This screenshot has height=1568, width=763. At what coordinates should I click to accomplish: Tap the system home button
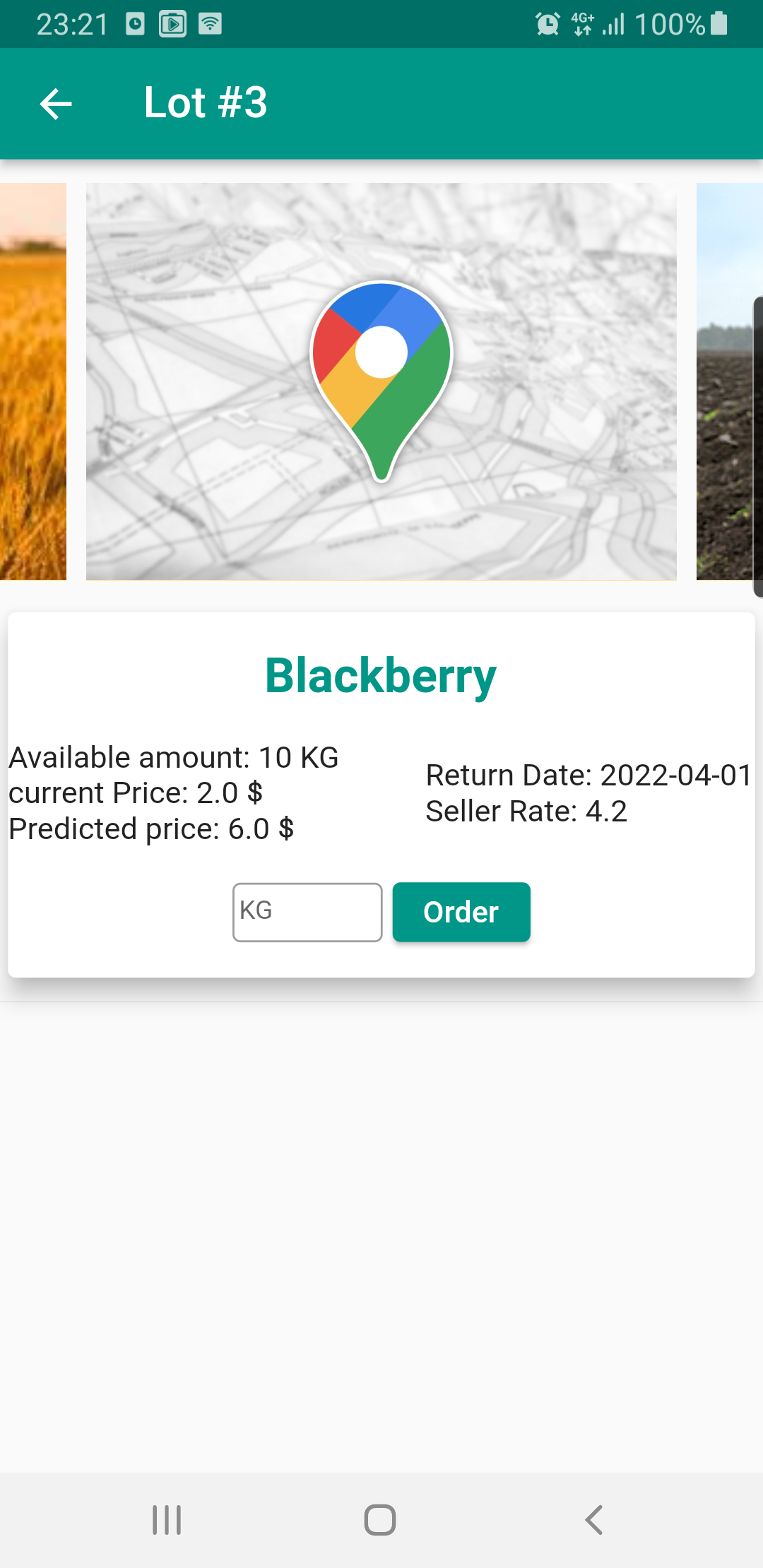380,1520
